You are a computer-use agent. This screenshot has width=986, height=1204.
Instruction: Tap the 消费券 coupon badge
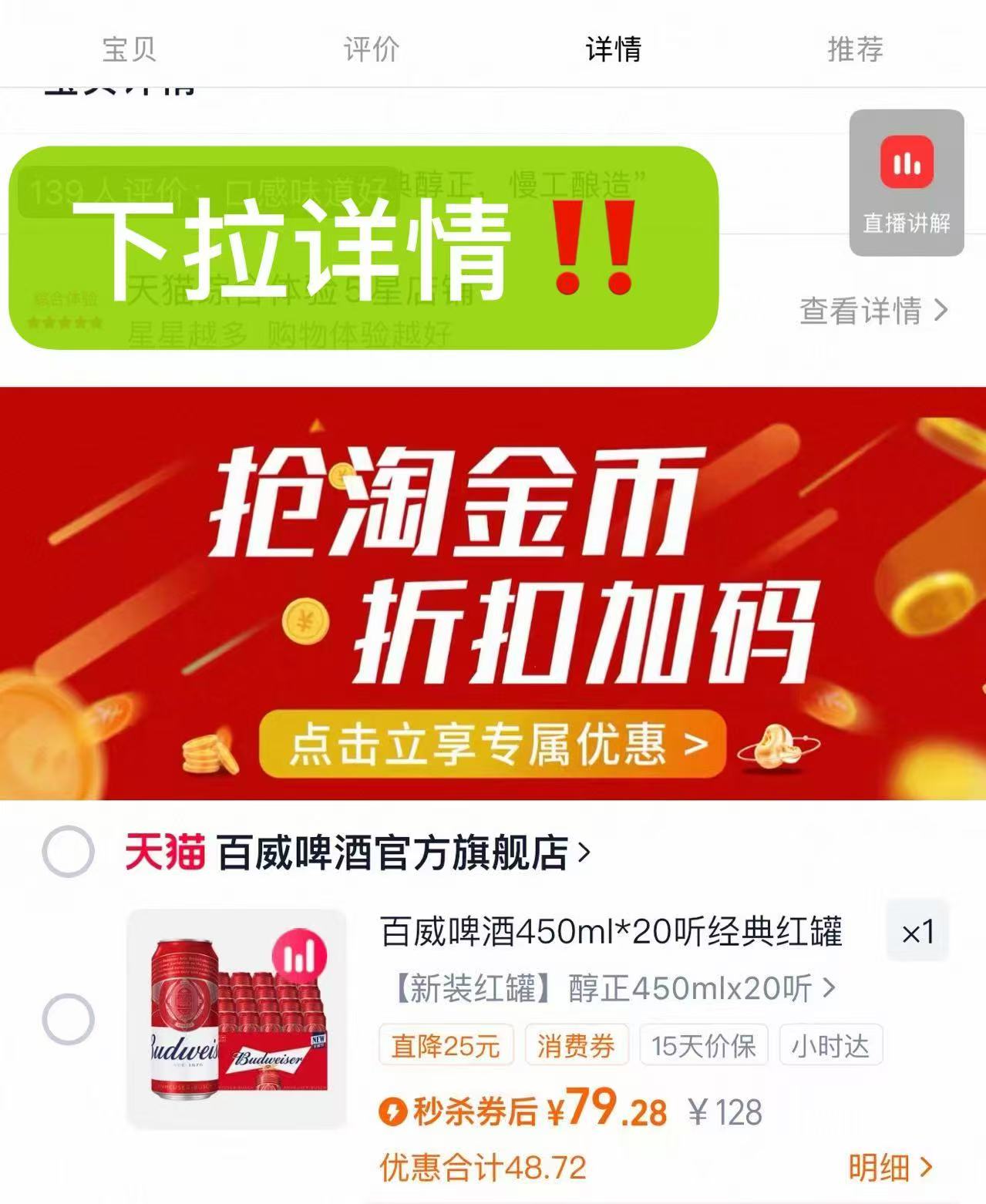click(x=577, y=1044)
